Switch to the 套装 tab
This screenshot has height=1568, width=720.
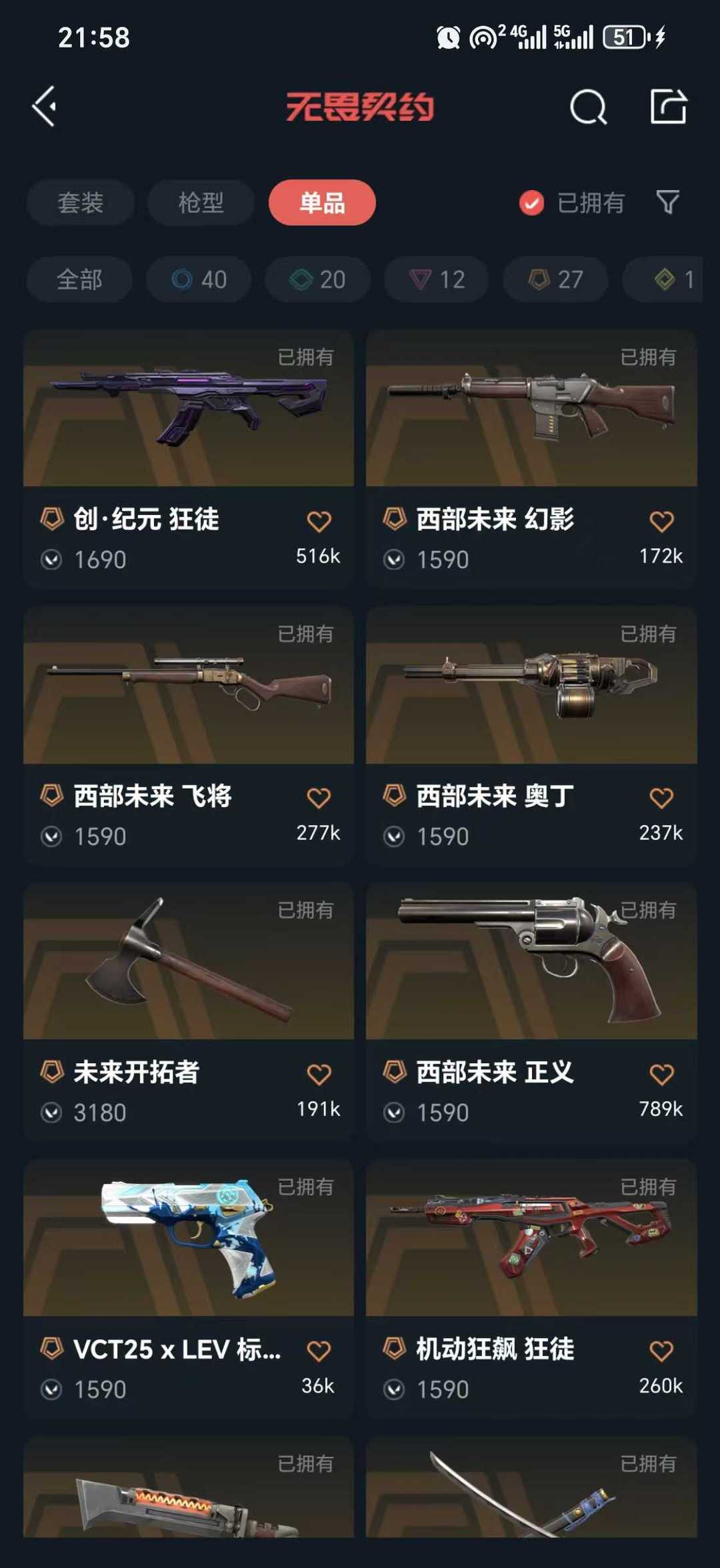click(x=81, y=203)
